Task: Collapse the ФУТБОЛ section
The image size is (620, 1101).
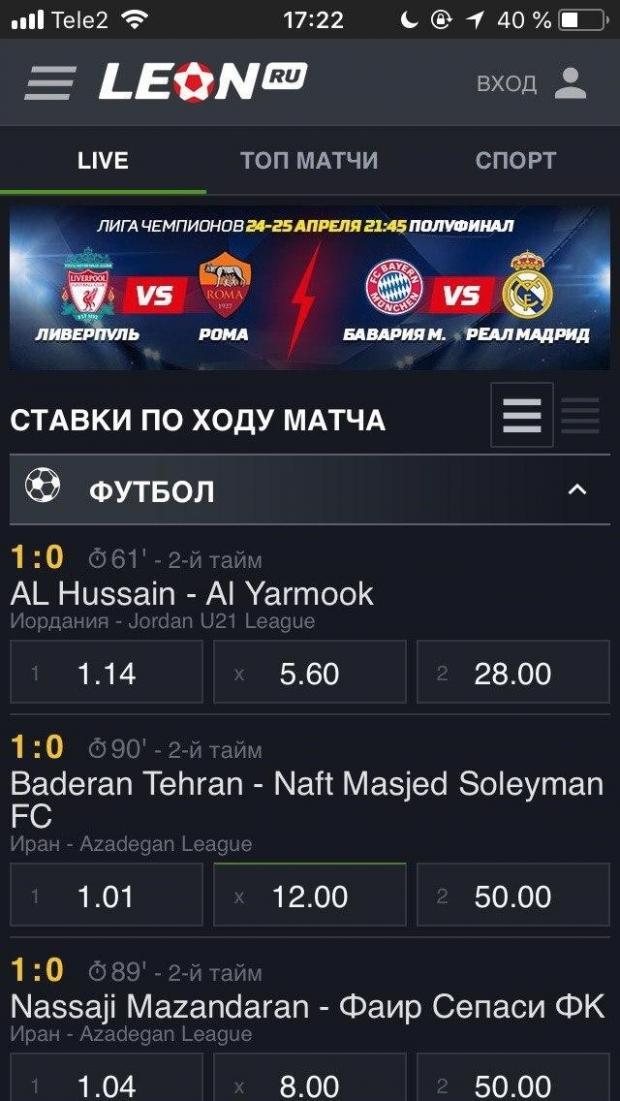Action: point(577,490)
